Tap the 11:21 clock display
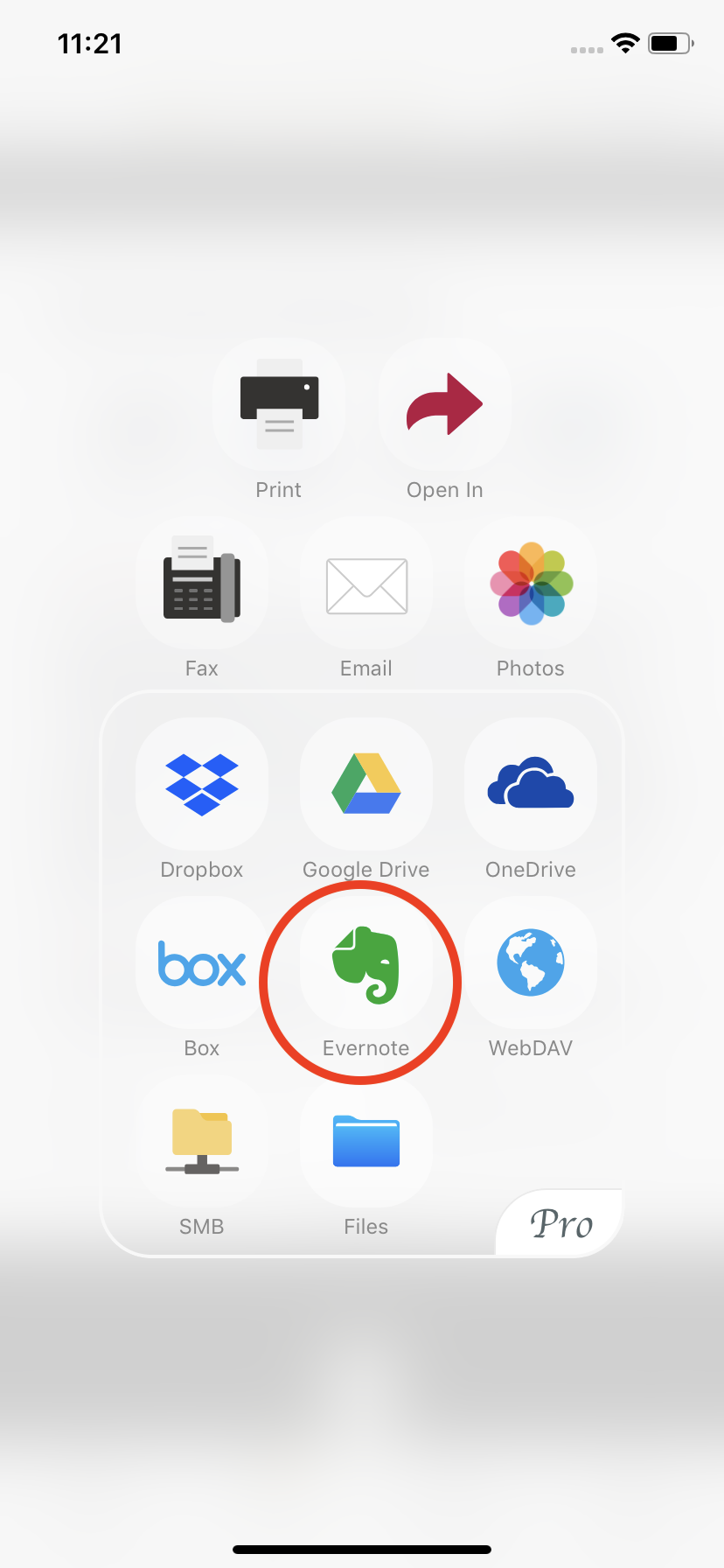This screenshot has height=1568, width=724. pos(91,43)
